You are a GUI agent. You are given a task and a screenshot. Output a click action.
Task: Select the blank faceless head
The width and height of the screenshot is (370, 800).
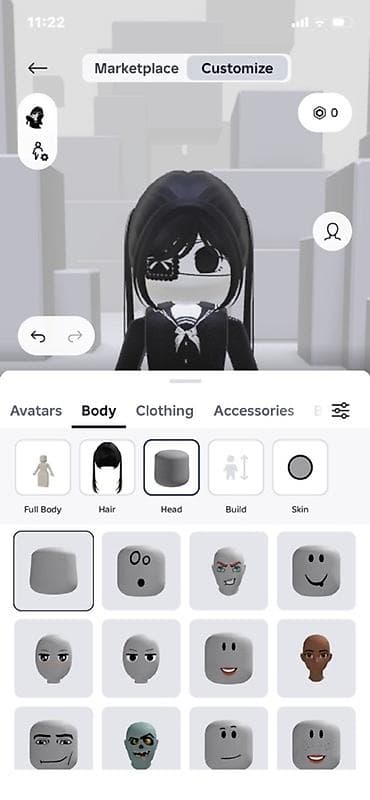pyautogui.click(x=54, y=570)
